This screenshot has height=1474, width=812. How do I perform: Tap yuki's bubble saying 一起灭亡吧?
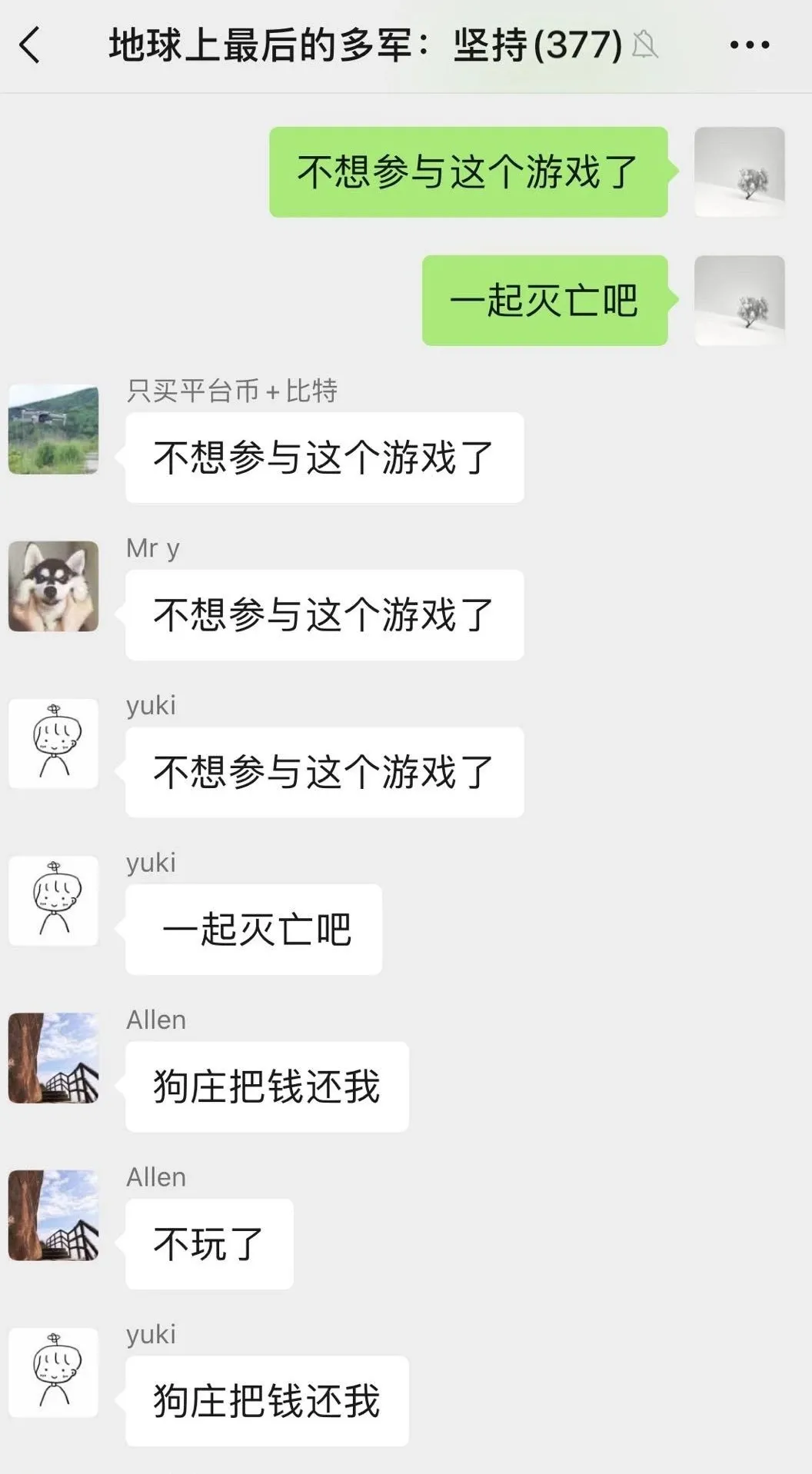pos(255,929)
